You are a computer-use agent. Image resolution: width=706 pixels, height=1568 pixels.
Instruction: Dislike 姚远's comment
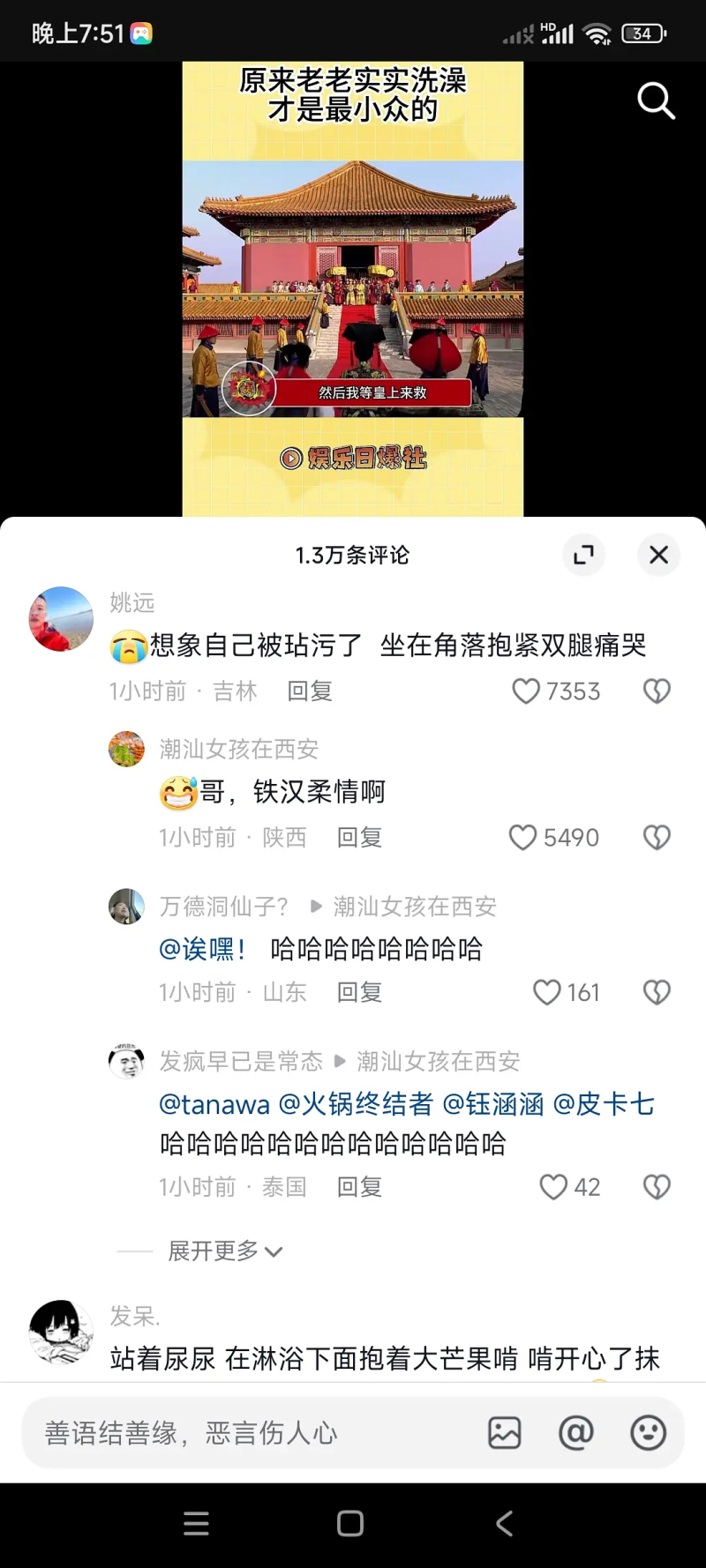point(657,691)
